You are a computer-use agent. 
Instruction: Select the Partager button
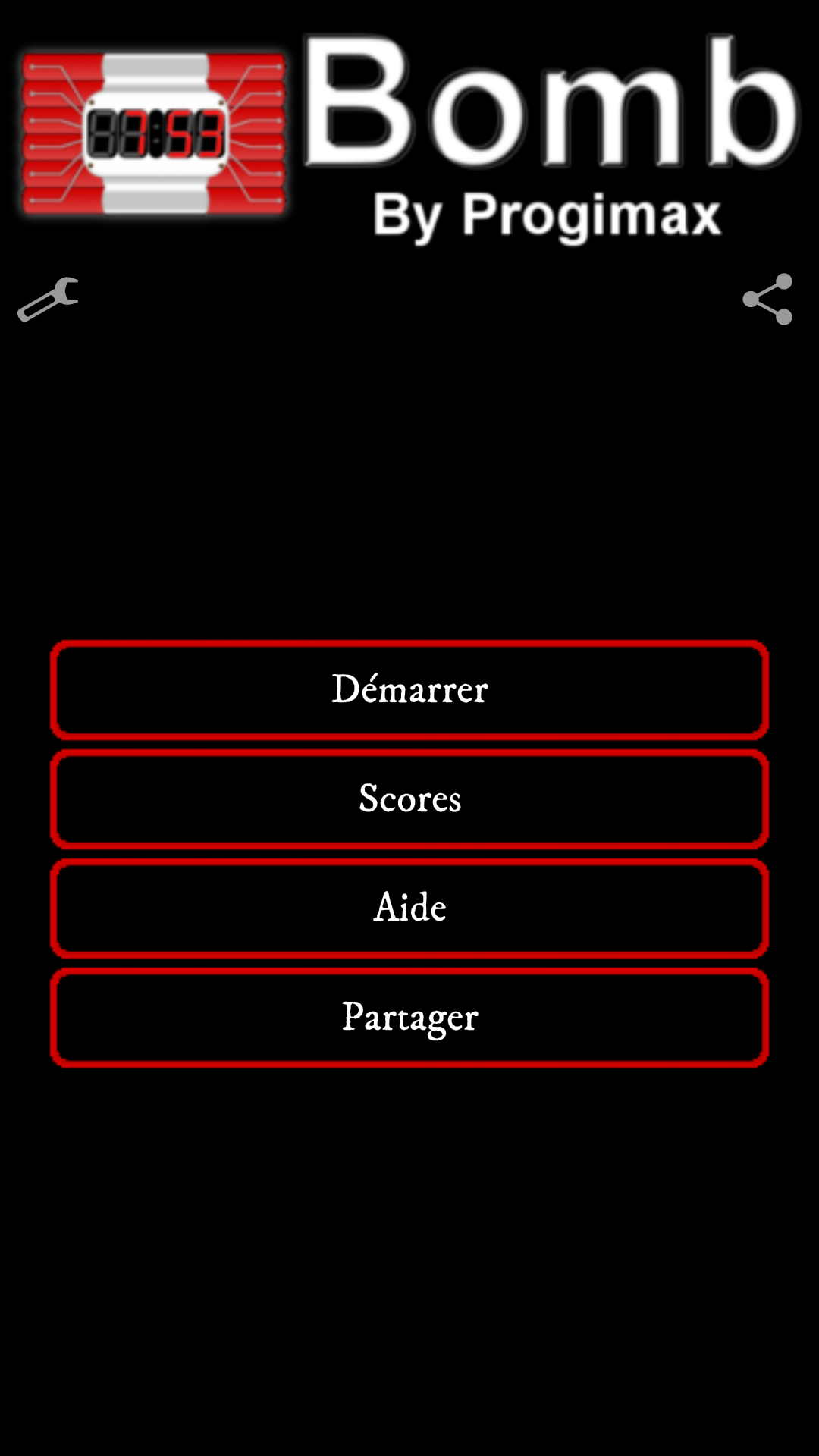pos(409,1018)
